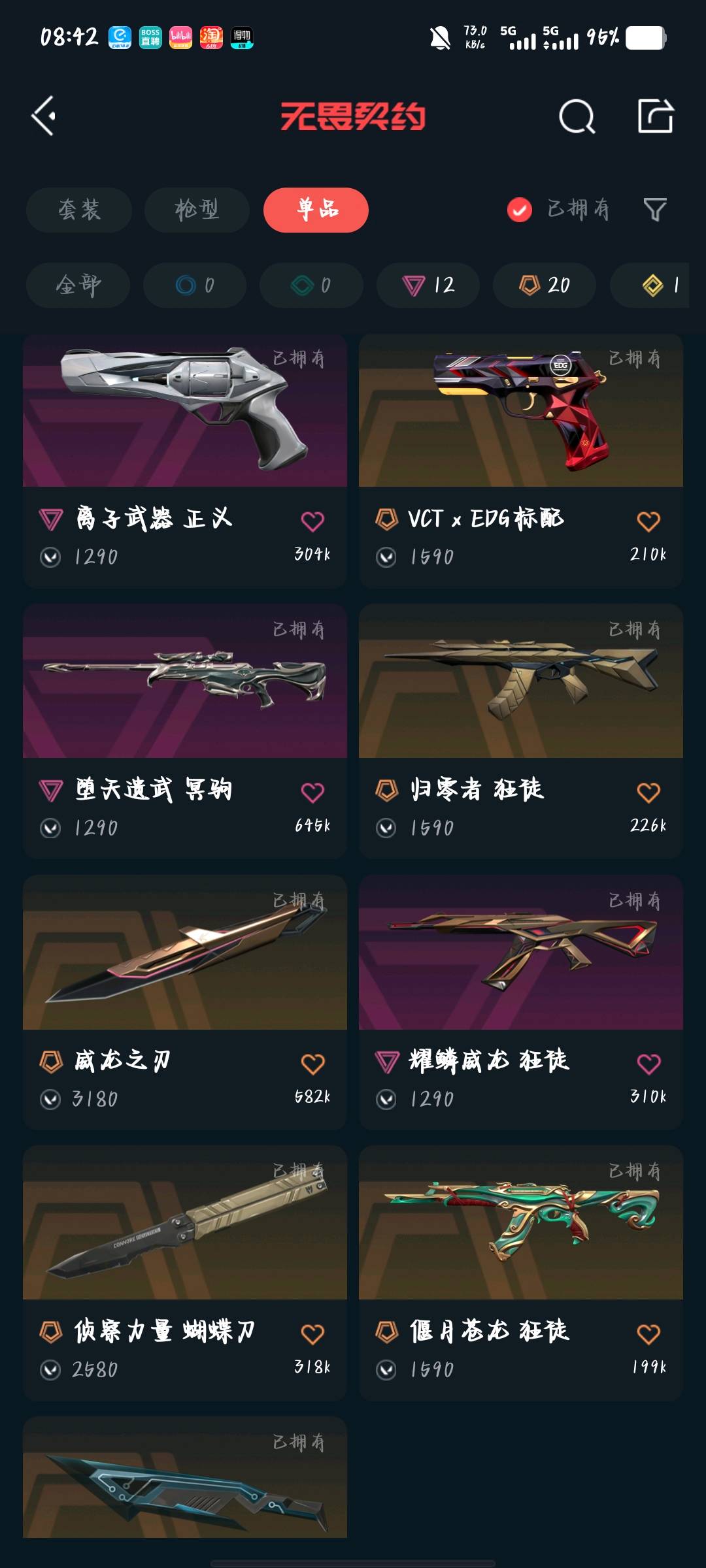The width and height of the screenshot is (706, 1568).
Task: Filter by the blue tier chip showing 0
Action: (x=194, y=285)
